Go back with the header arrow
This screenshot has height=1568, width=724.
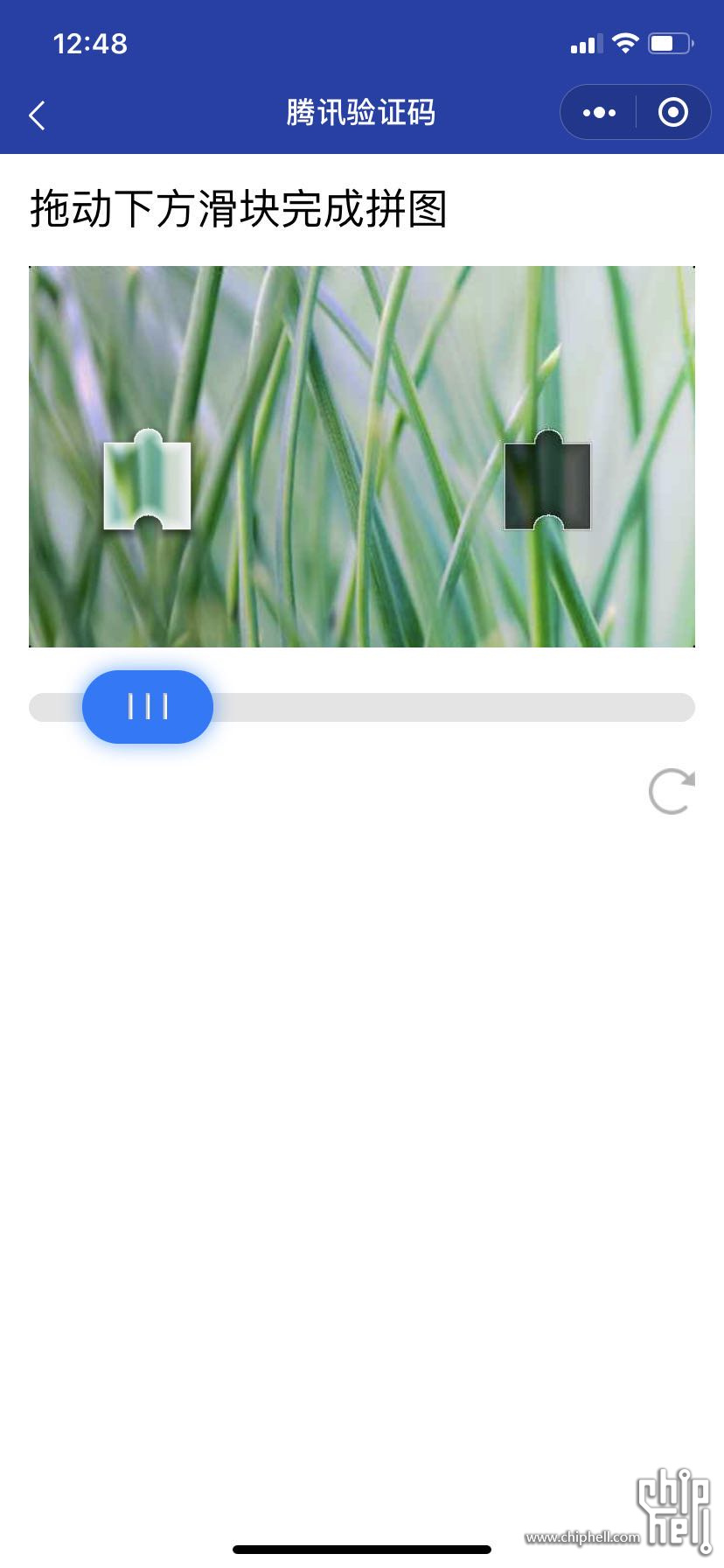[37, 115]
